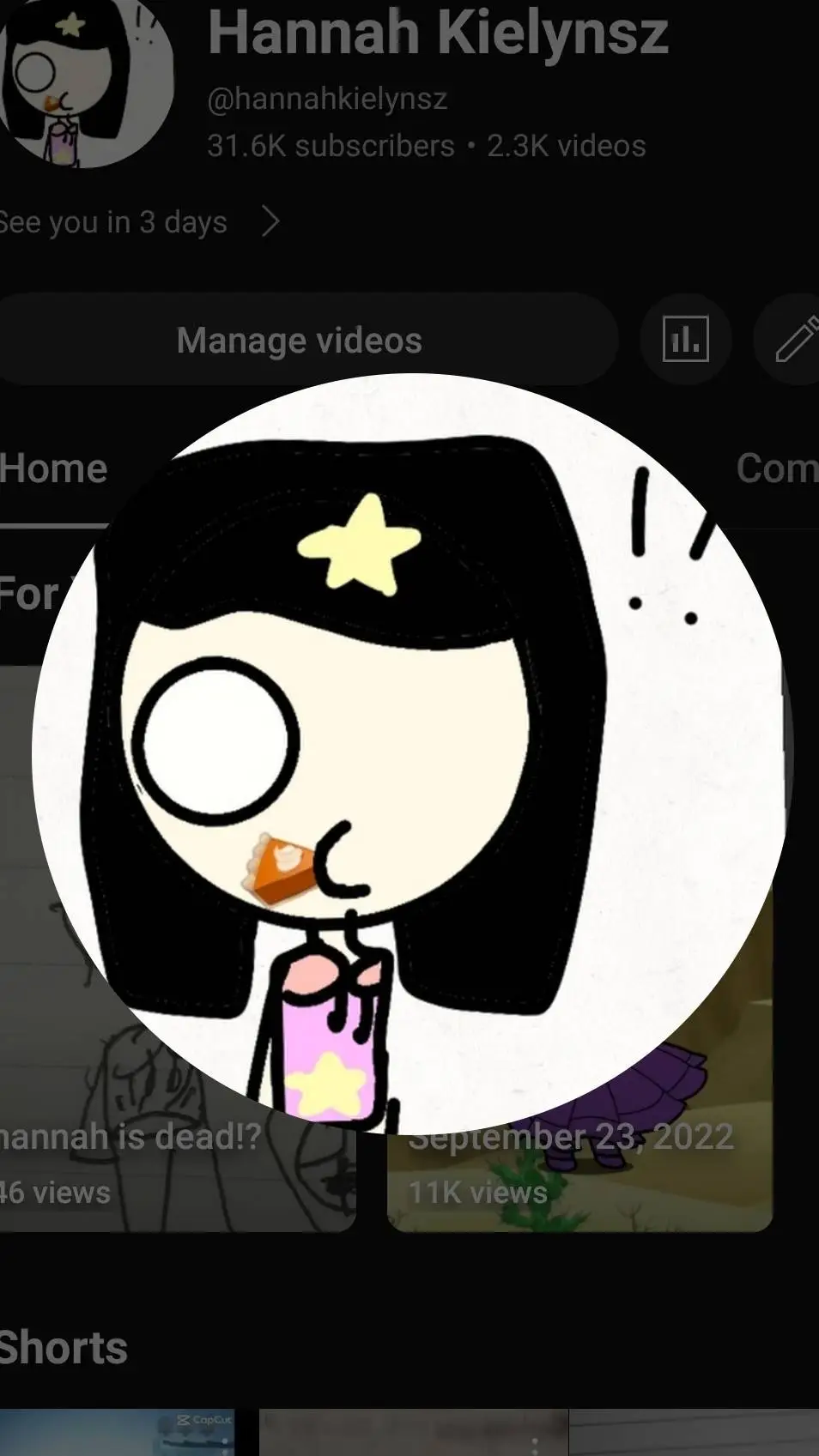Screen dimensions: 819x1456
Task: Open the channel analytics icon
Action: [685, 340]
